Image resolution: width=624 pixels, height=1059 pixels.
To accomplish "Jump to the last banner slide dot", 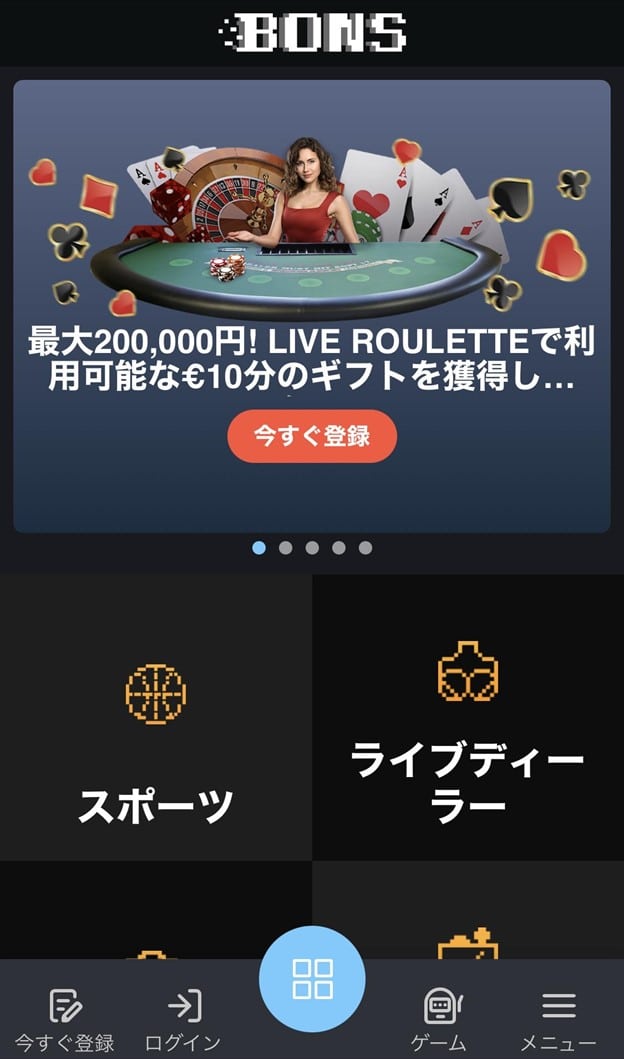I will (x=365, y=548).
